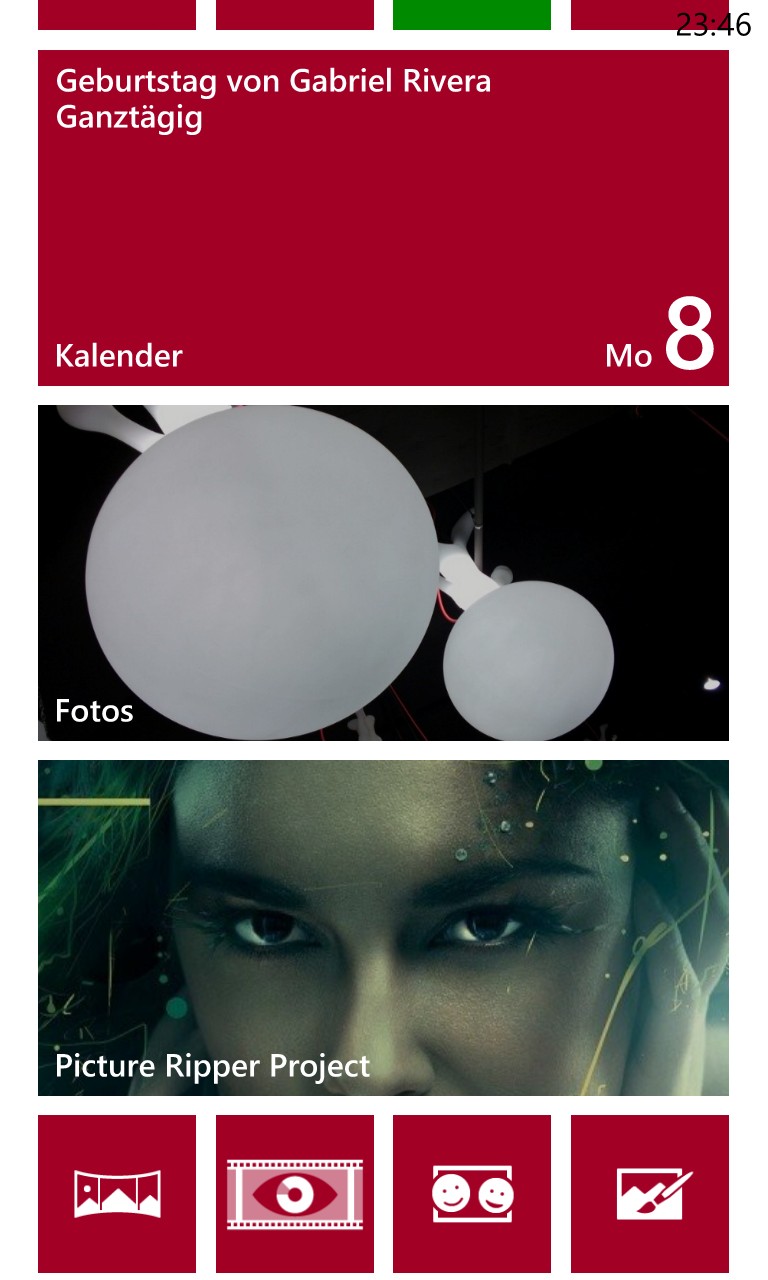Open the two smiley faces app tile
The height and width of the screenshot is (1280, 768).
[472, 1194]
